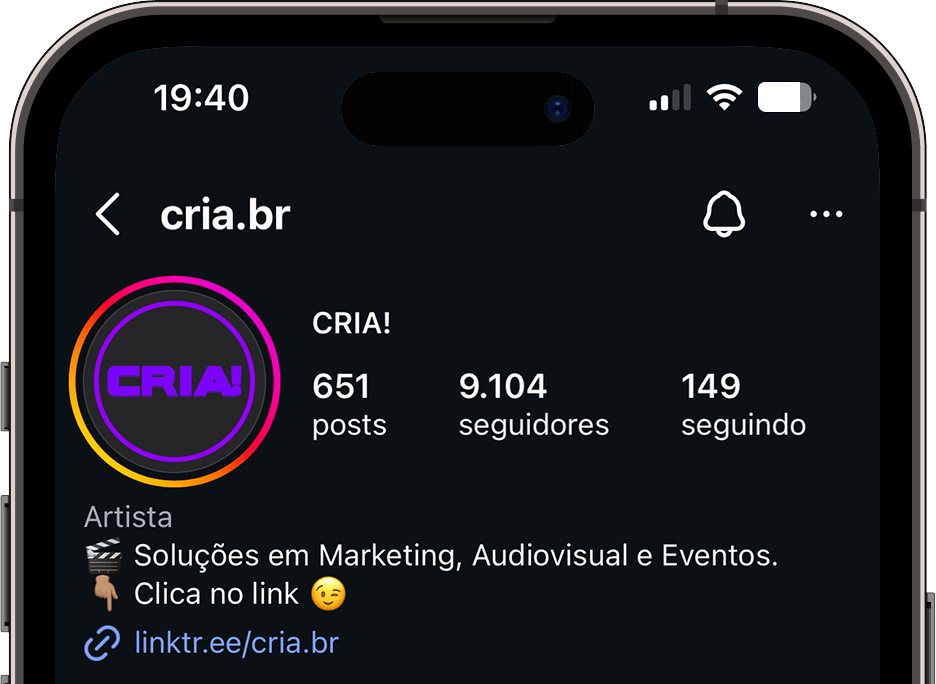Open the 149 seguindo list
936x684 pixels.
(743, 404)
